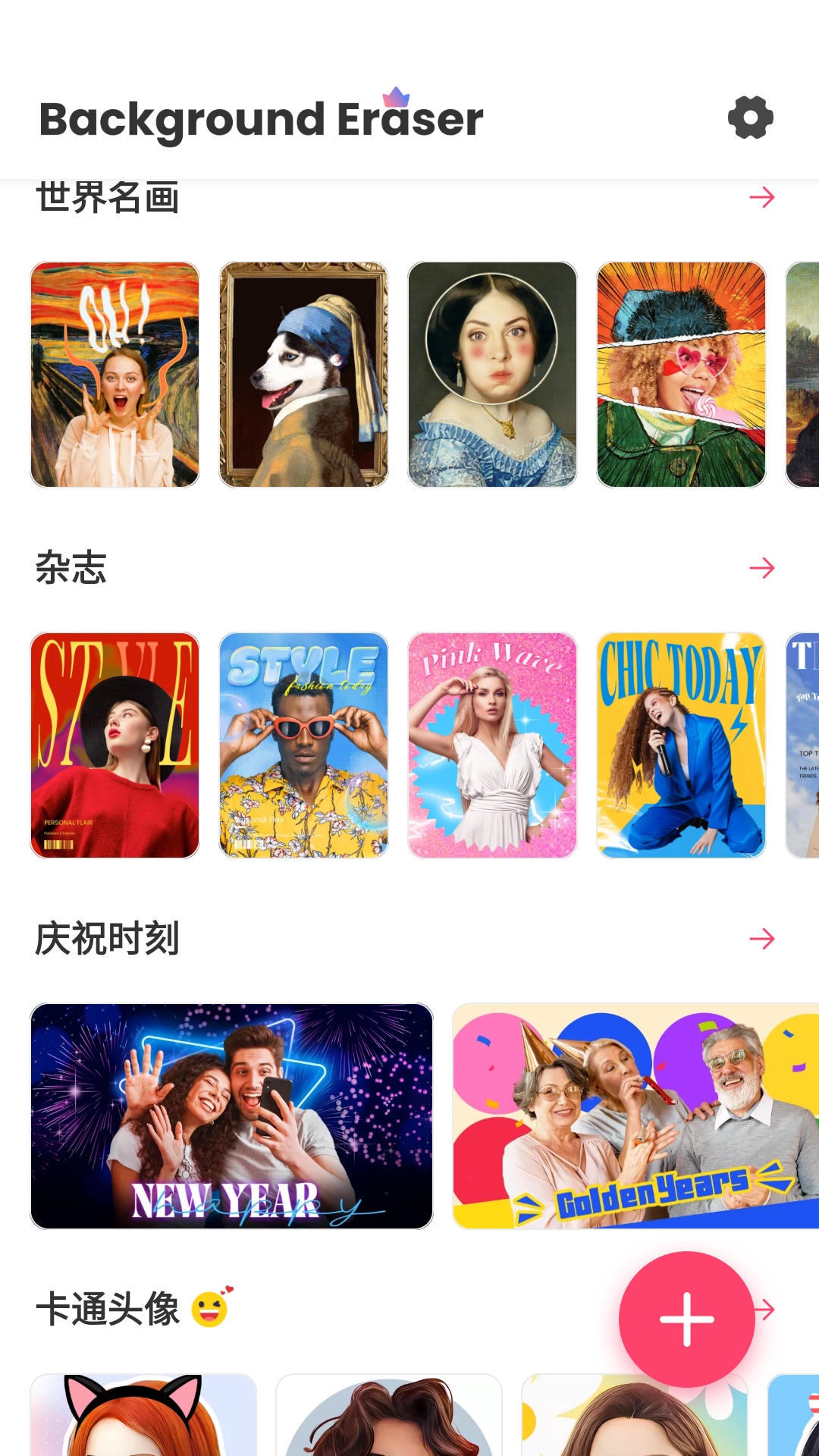Image resolution: width=819 pixels, height=1456 pixels.
Task: Open the arrow next to 庆祝时刻 section
Action: pyautogui.click(x=763, y=939)
